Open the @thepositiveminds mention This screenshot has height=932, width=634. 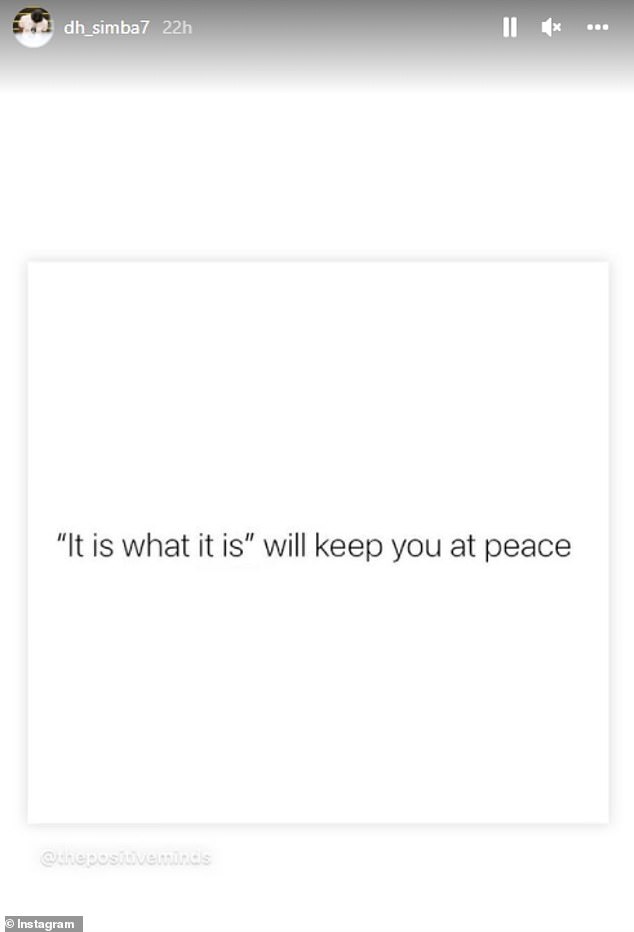tap(126, 857)
